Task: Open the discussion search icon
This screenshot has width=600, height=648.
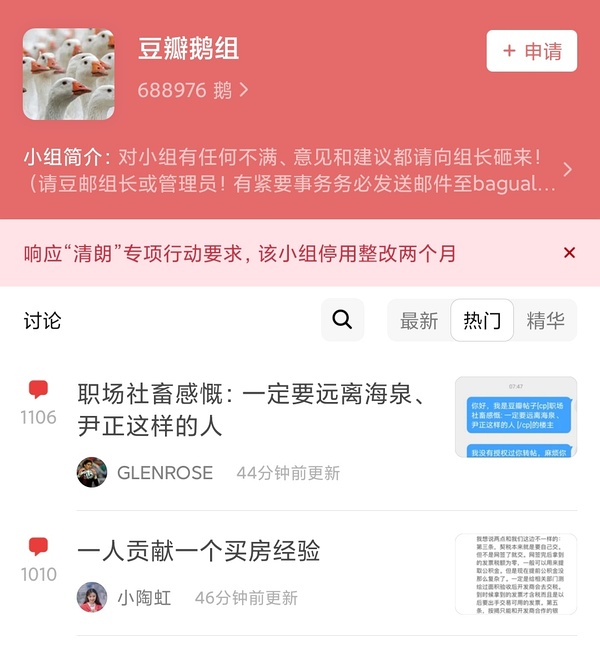Action: (342, 320)
